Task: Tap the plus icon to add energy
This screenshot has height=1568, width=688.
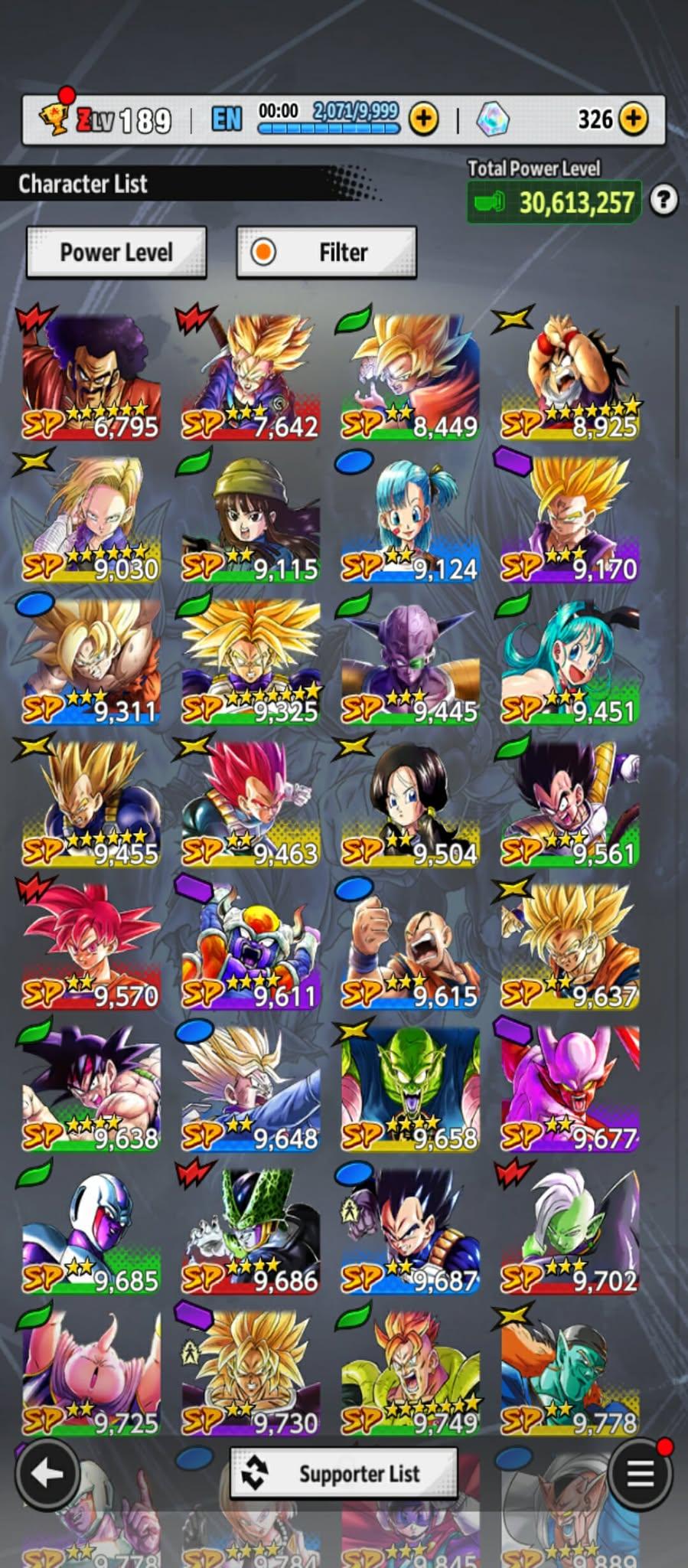Action: (424, 119)
